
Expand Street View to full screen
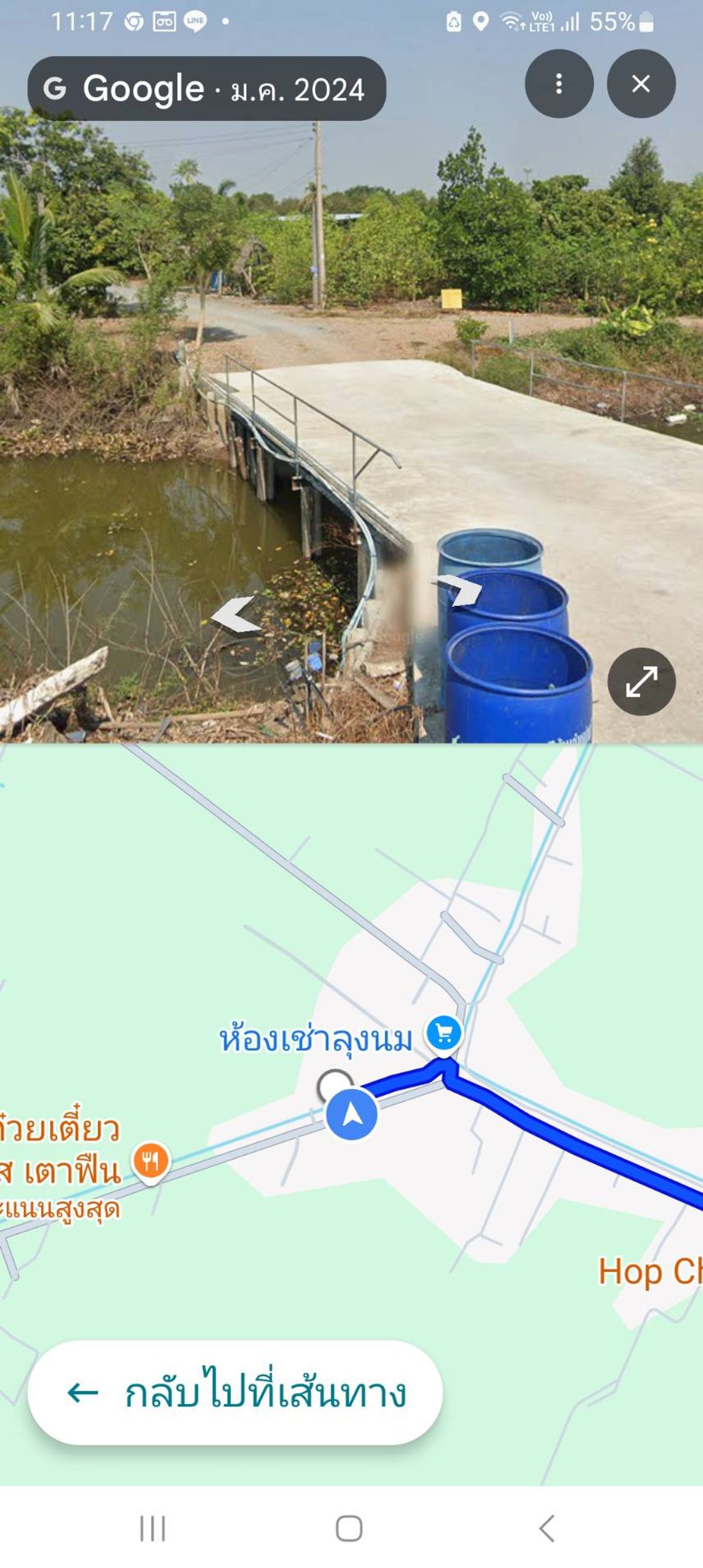(641, 681)
